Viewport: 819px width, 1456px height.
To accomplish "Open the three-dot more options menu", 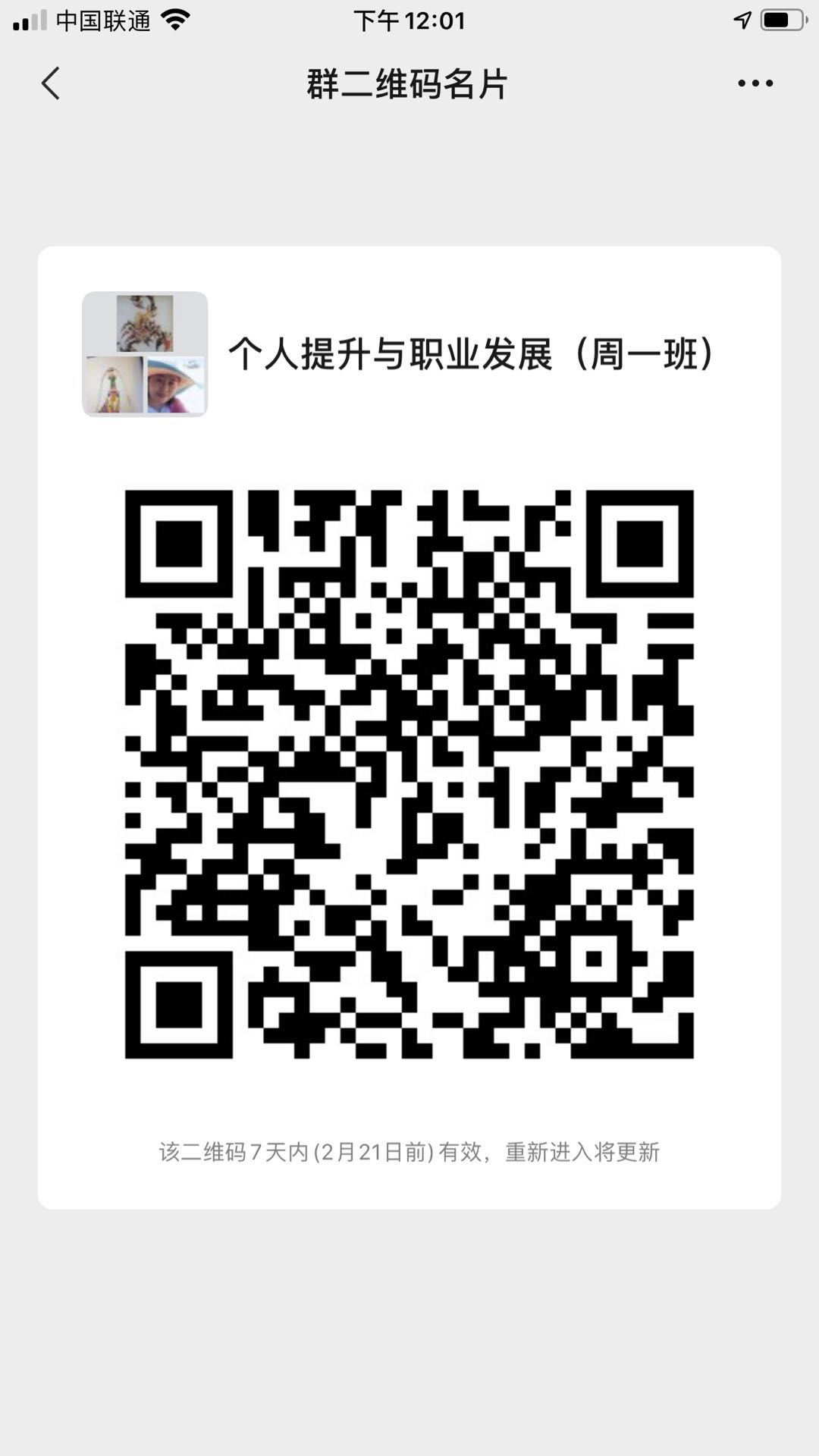I will point(755,83).
